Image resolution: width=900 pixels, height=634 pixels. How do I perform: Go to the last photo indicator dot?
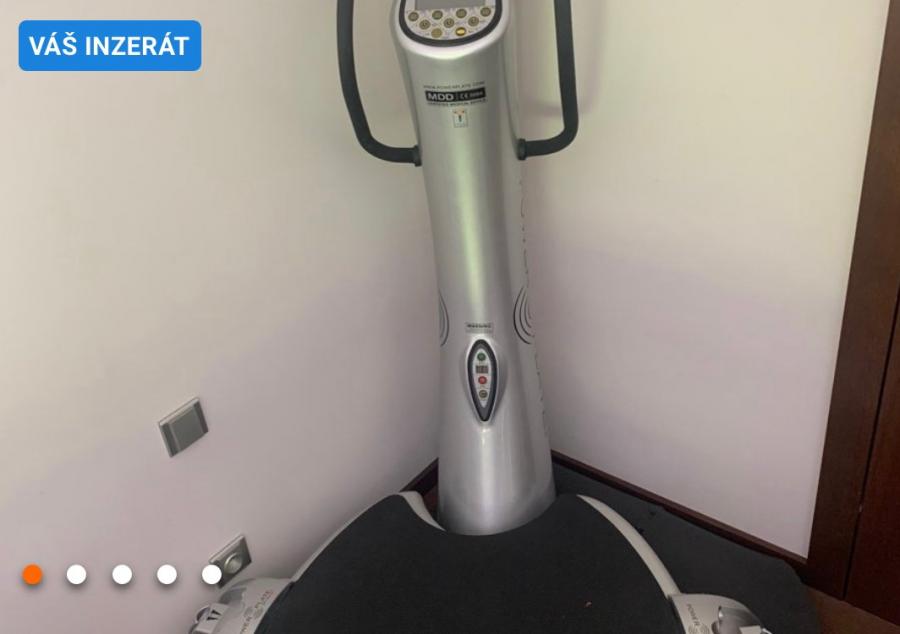pos(212,574)
